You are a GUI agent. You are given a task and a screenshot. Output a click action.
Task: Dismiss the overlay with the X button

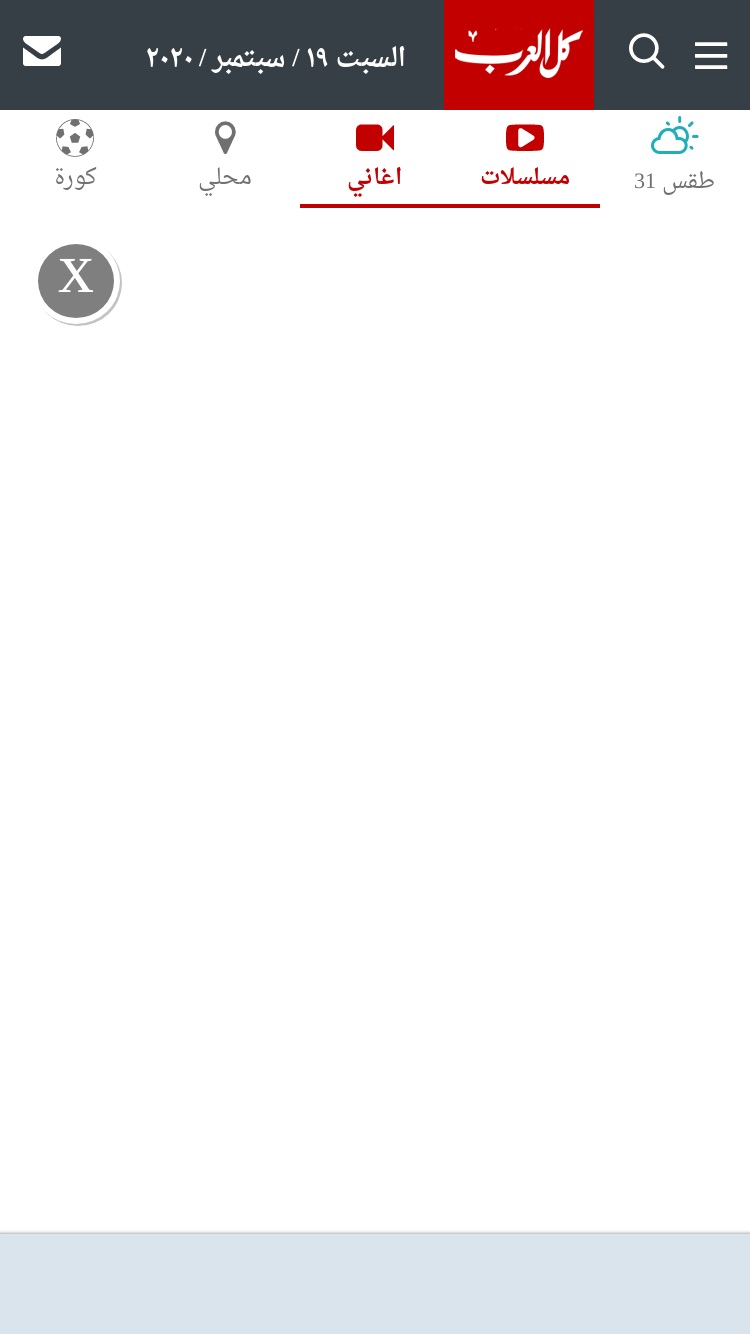click(x=76, y=281)
